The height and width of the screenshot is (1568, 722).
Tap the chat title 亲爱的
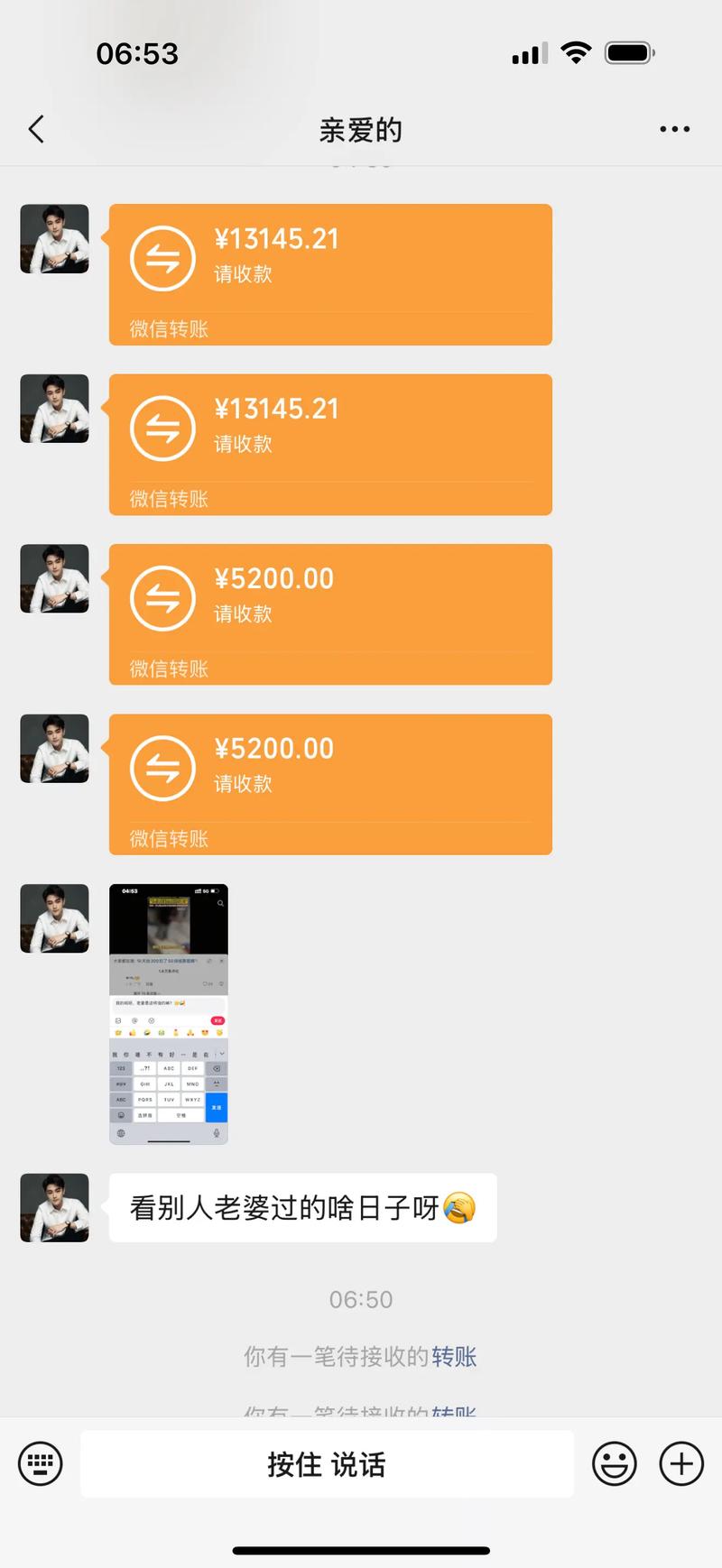361,129
